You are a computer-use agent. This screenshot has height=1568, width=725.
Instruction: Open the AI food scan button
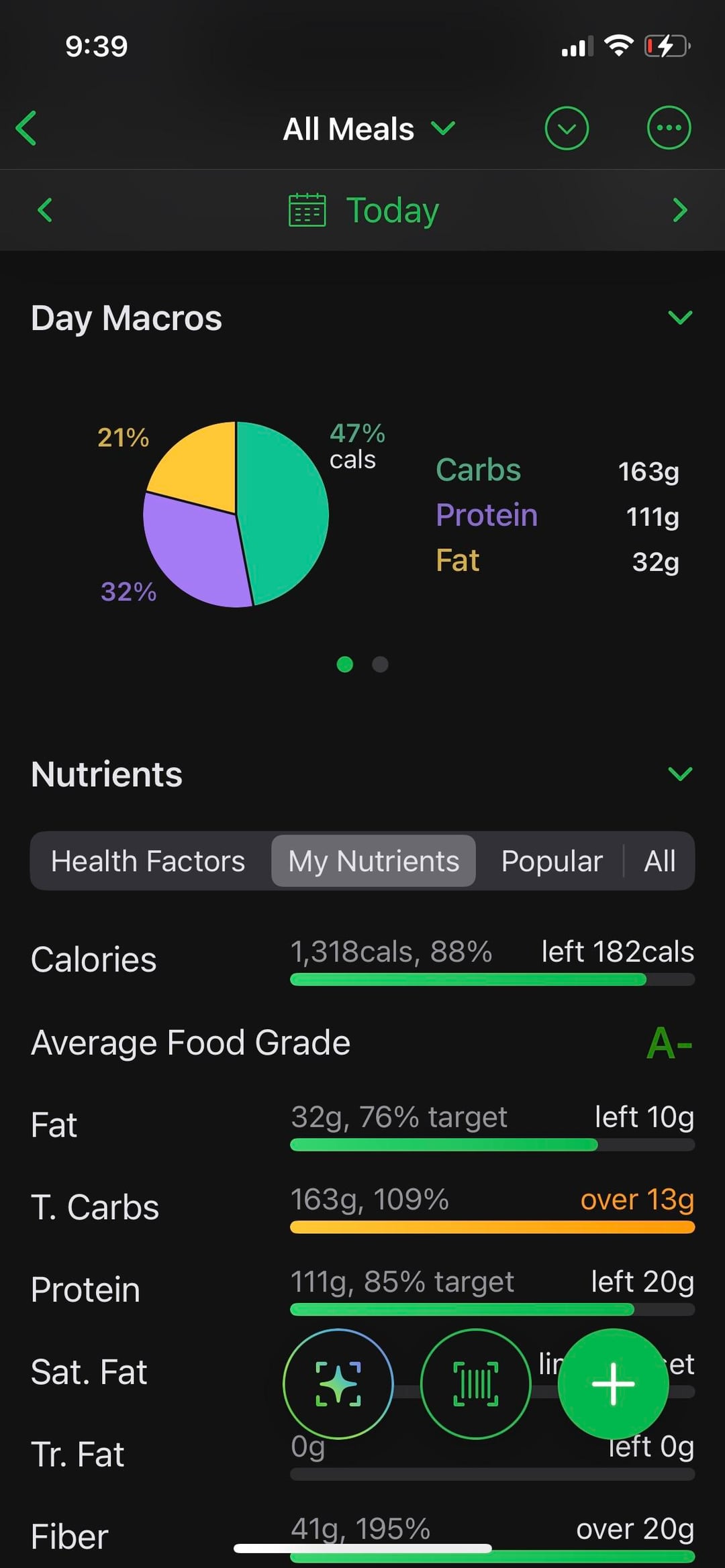point(338,1383)
